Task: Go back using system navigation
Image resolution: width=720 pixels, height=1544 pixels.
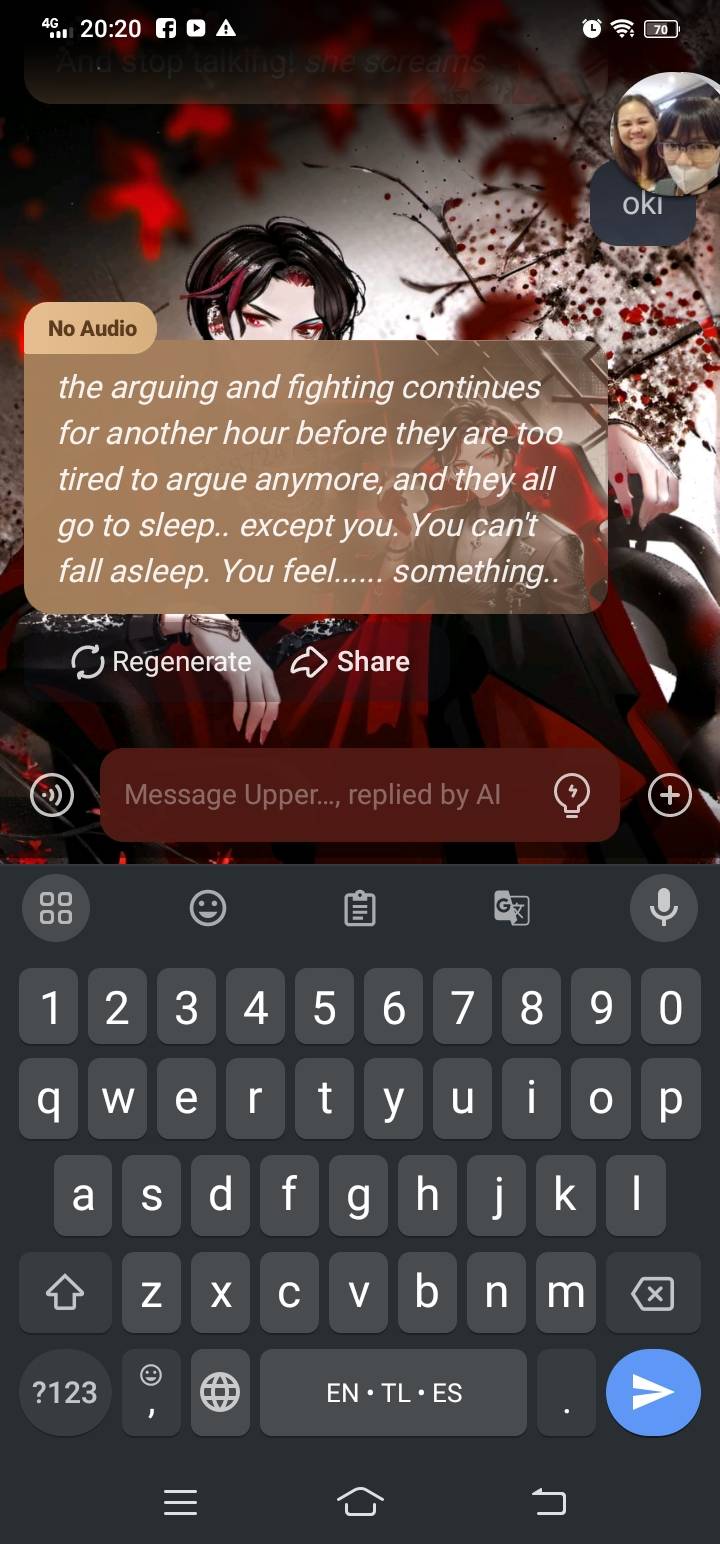Action: tap(548, 1501)
